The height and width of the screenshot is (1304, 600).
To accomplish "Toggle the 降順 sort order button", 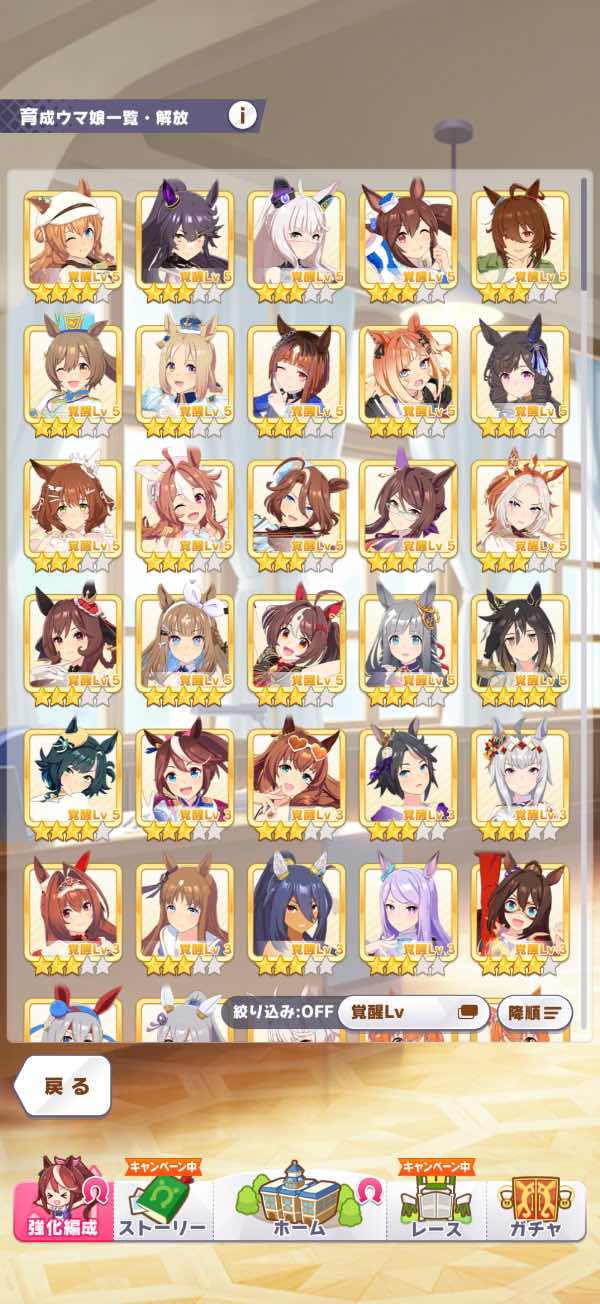I will pos(534,1012).
